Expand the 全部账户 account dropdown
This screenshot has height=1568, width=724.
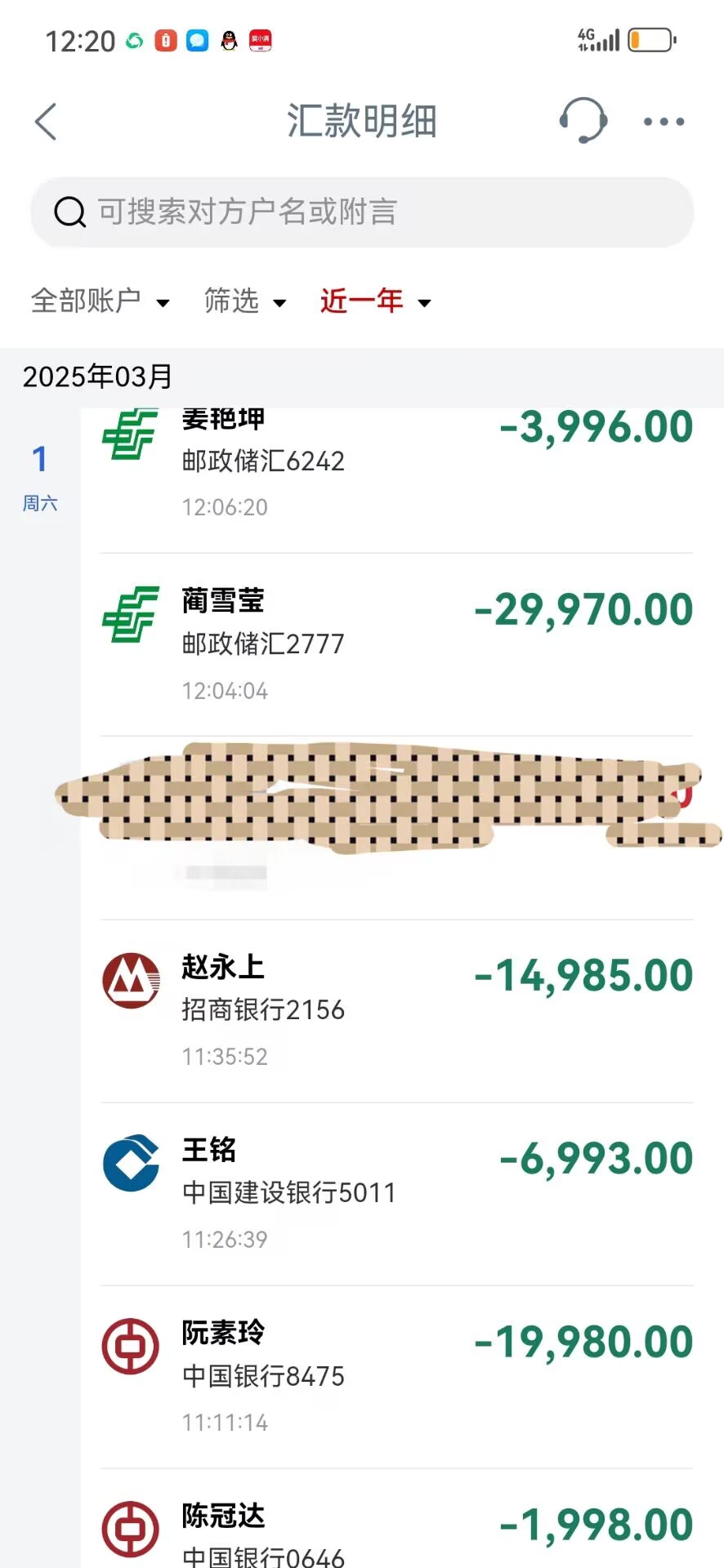[x=100, y=301]
